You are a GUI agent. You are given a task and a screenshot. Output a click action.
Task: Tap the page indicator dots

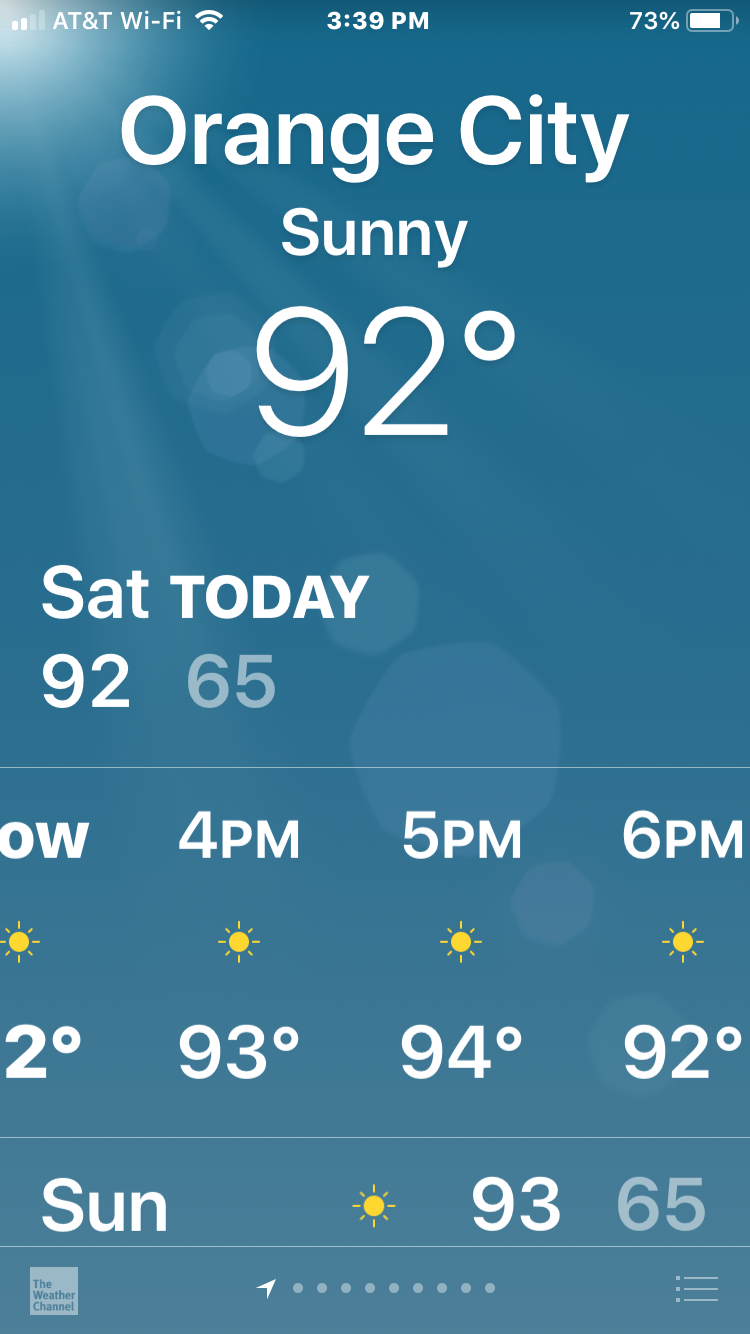pyautogui.click(x=392, y=1288)
